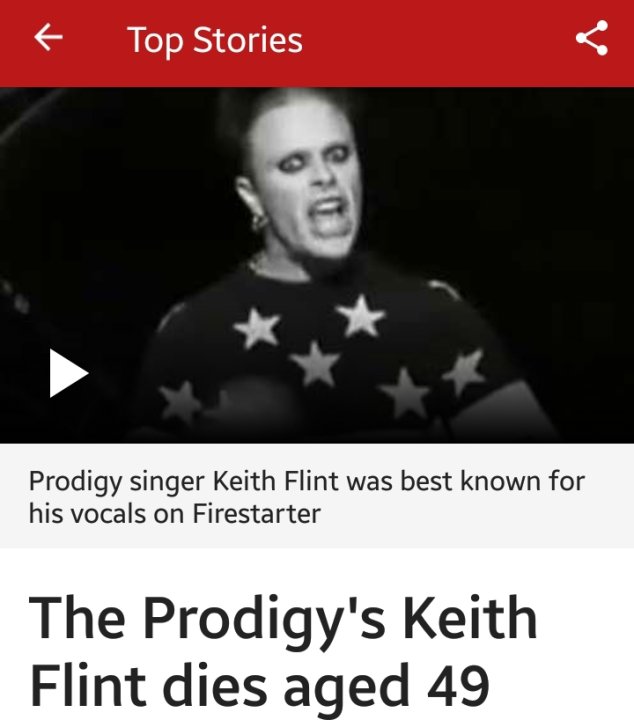The width and height of the screenshot is (634, 720).
Task: Play the Keith Flint video
Action: tap(69, 374)
